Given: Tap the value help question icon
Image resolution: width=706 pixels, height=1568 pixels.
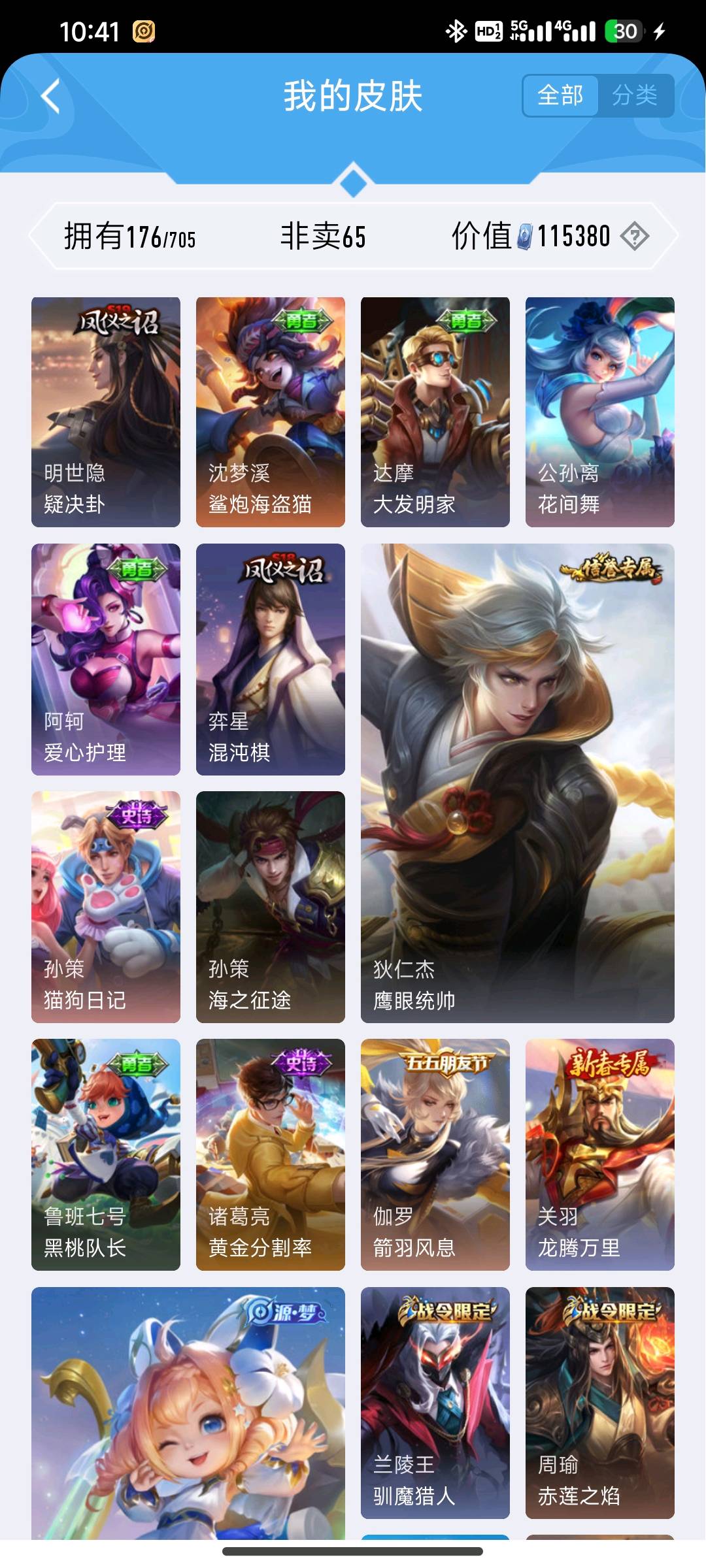Looking at the screenshot, I should click(634, 236).
